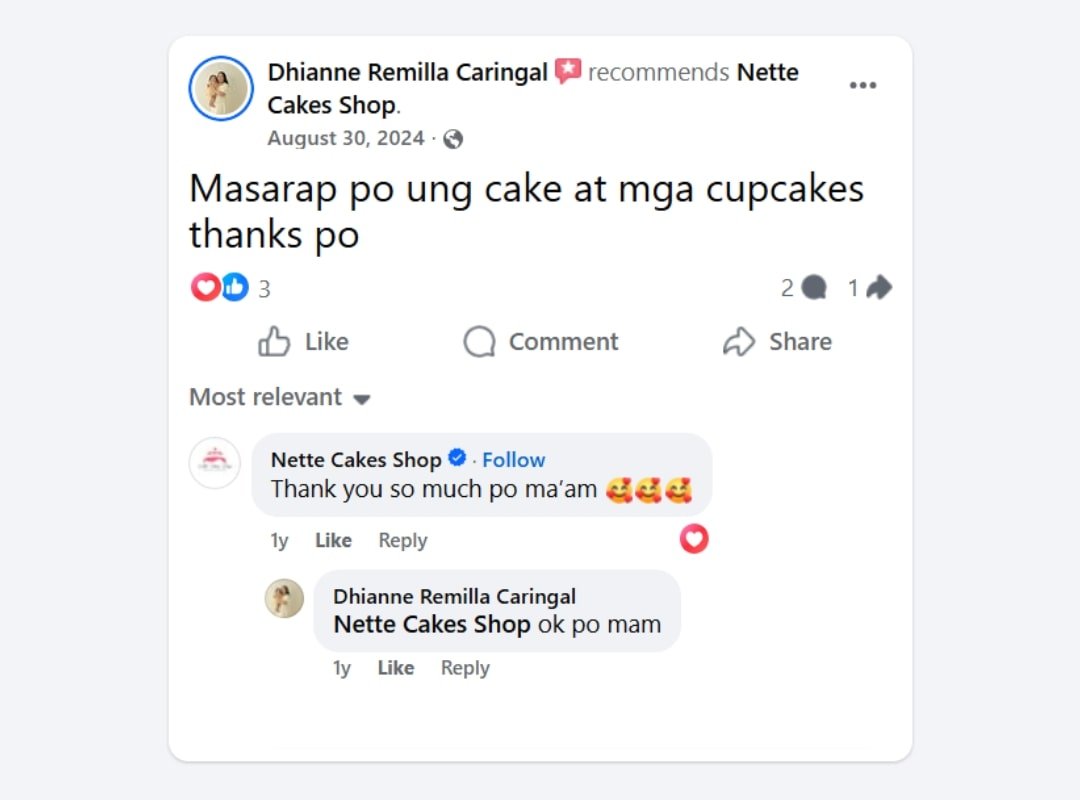1080x800 pixels.
Task: Expand the Most relevant comment sorting dropdown
Action: 280,397
